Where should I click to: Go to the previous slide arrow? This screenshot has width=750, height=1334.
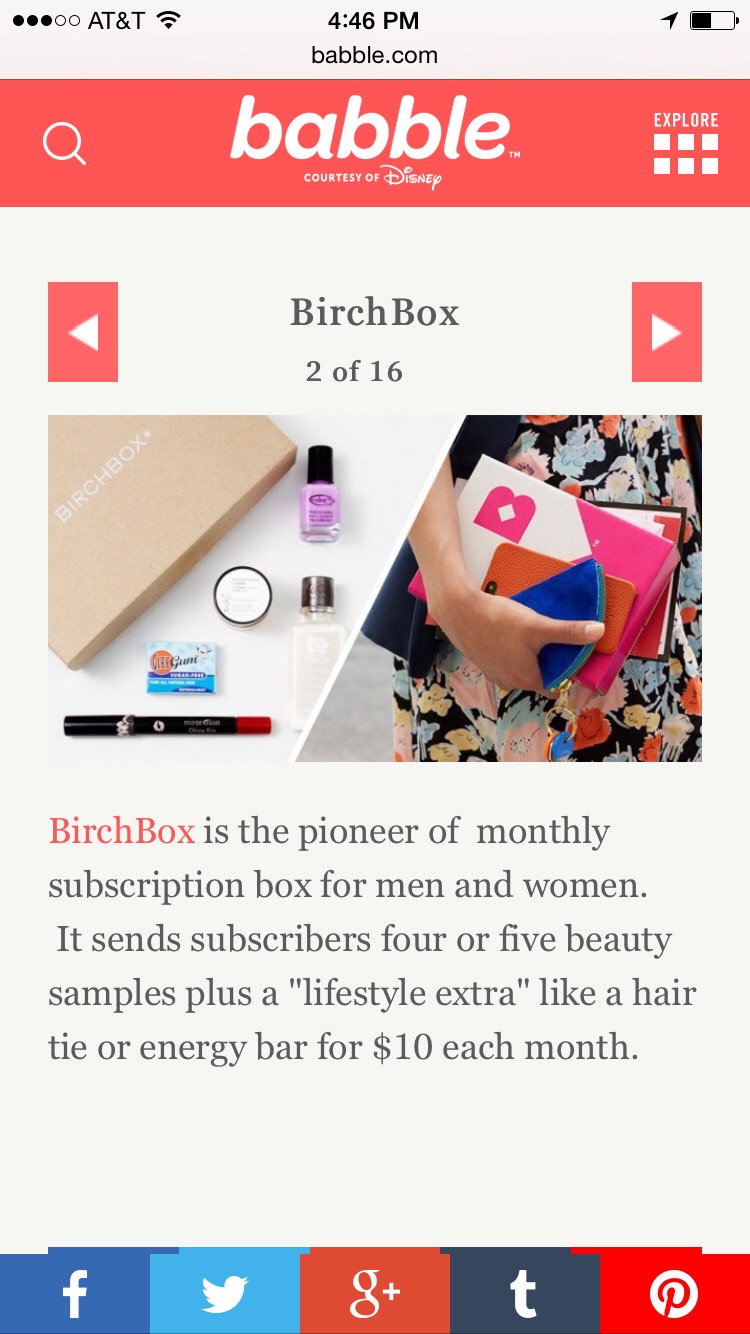tap(83, 332)
